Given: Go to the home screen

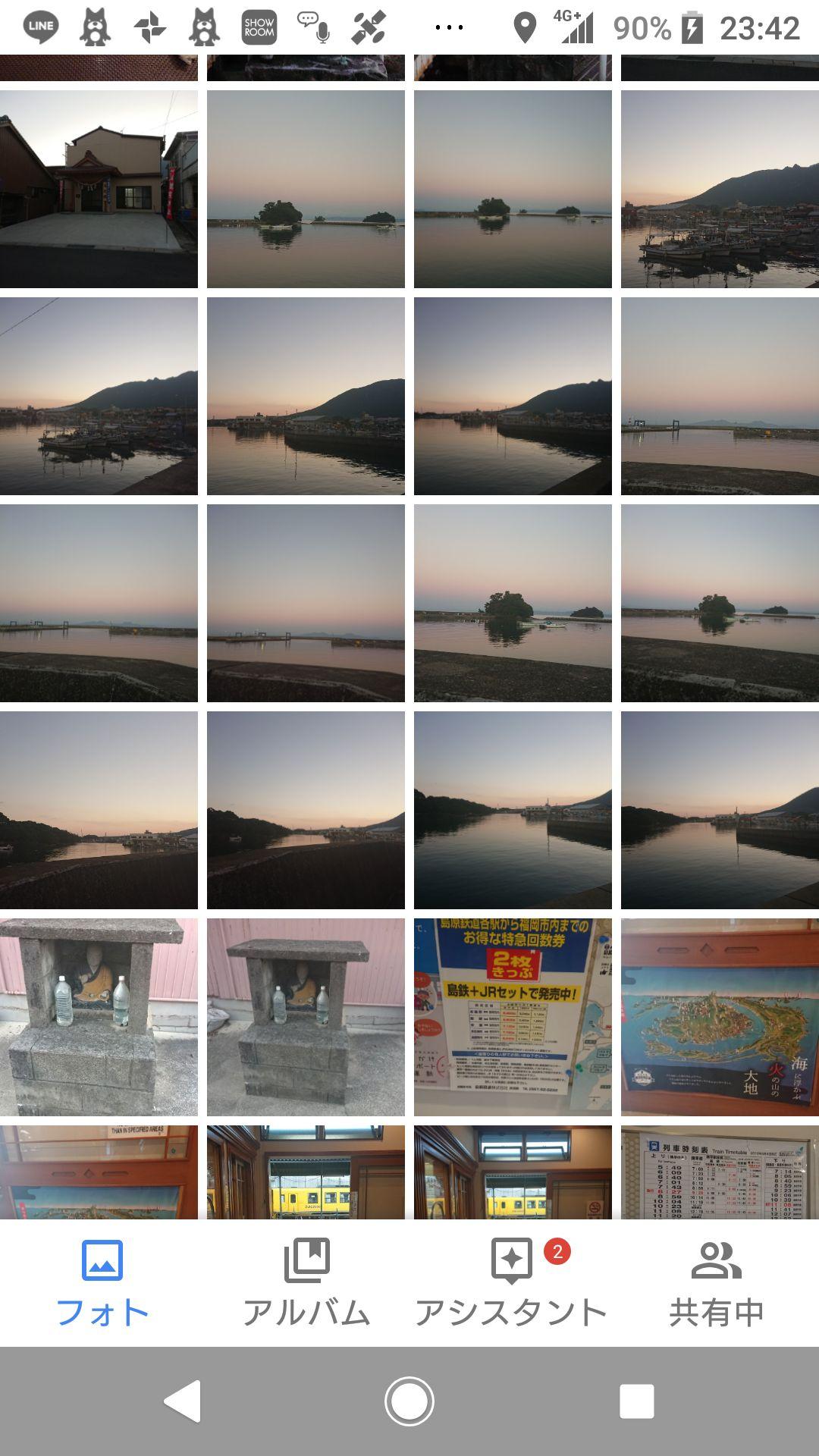Looking at the screenshot, I should coord(409,1401).
